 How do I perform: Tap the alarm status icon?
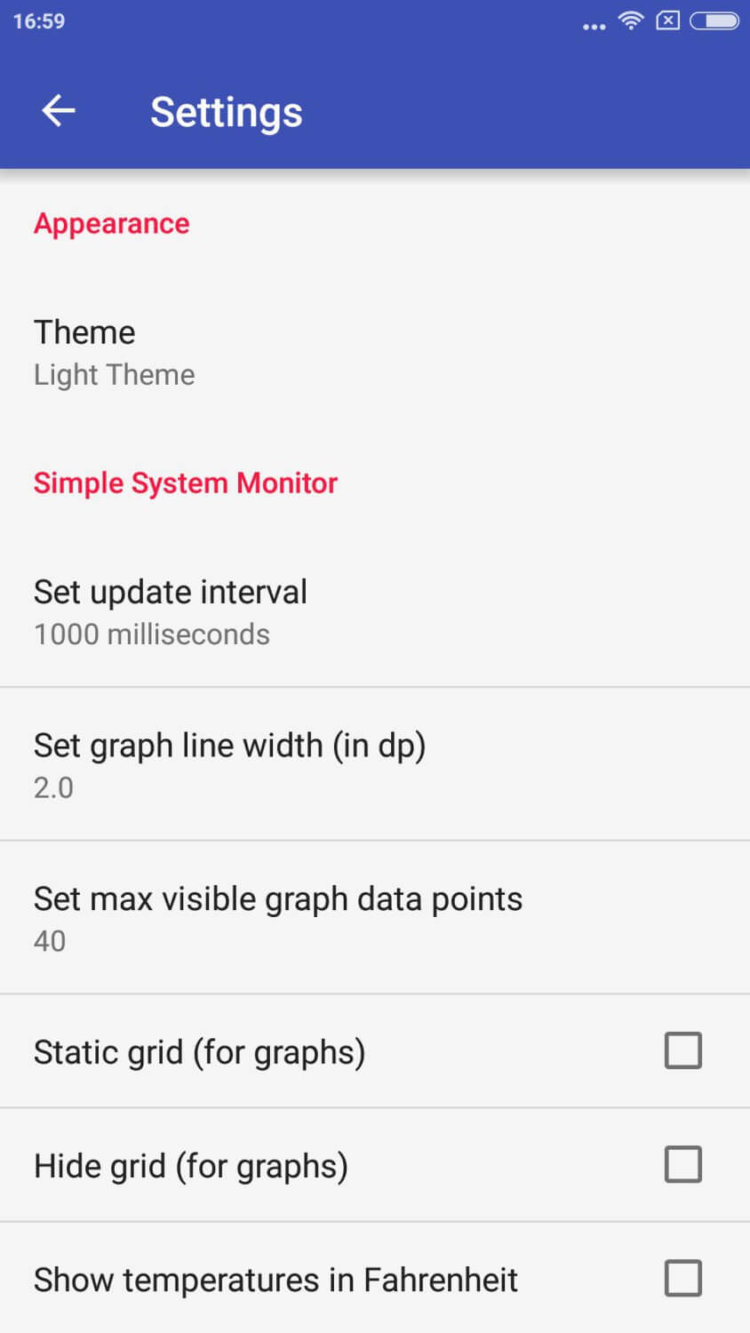[x=667, y=20]
